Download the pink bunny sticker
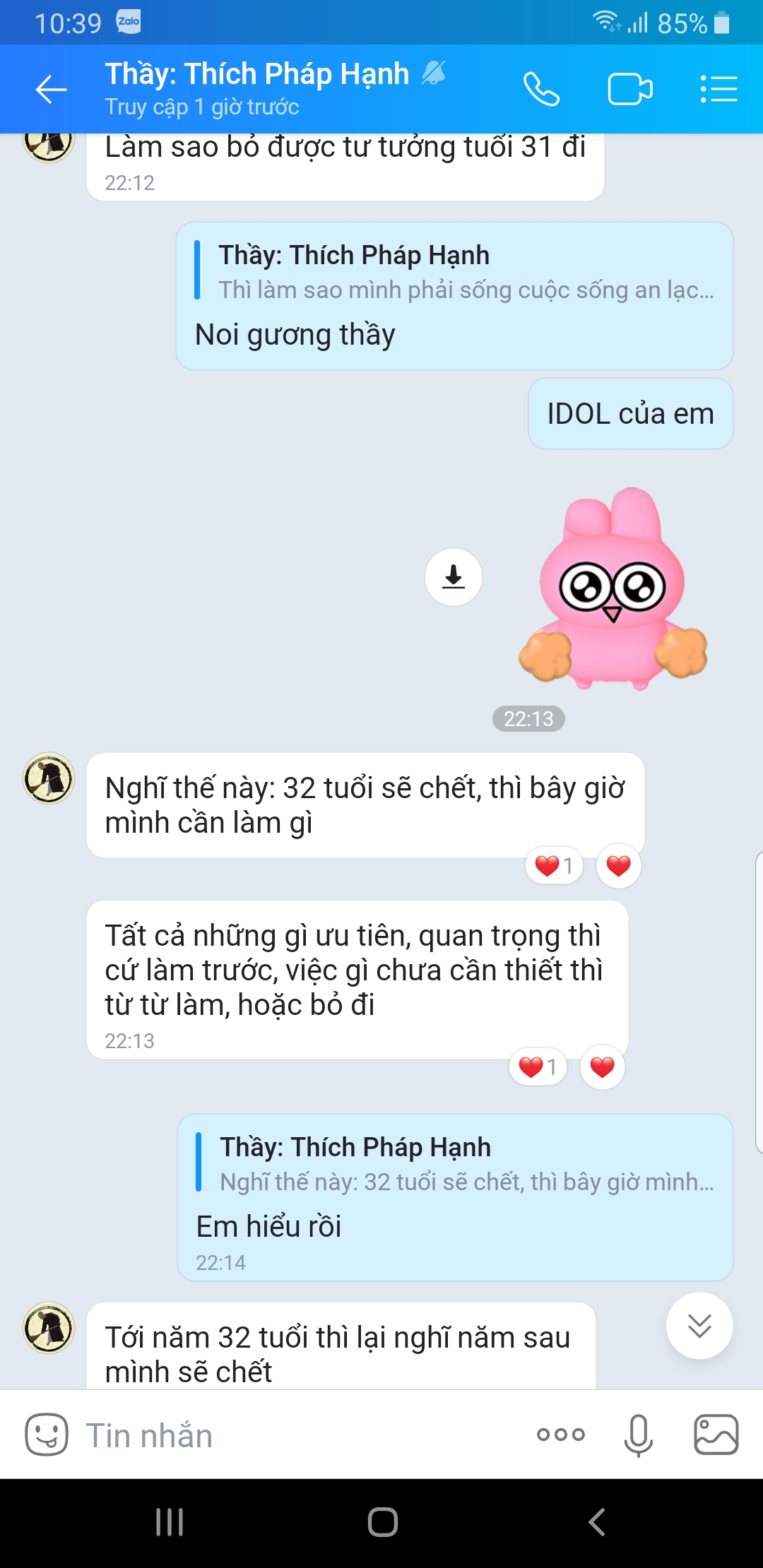This screenshot has height=1568, width=763. 454,577
